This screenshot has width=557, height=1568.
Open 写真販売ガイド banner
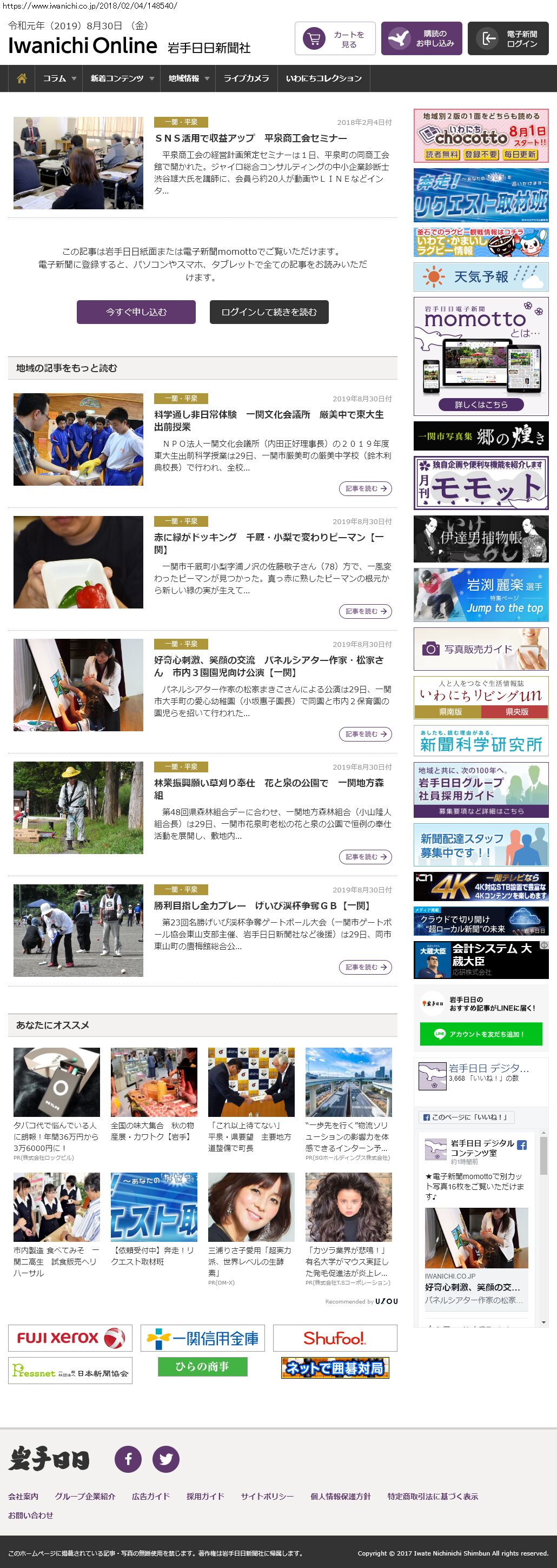[x=481, y=650]
